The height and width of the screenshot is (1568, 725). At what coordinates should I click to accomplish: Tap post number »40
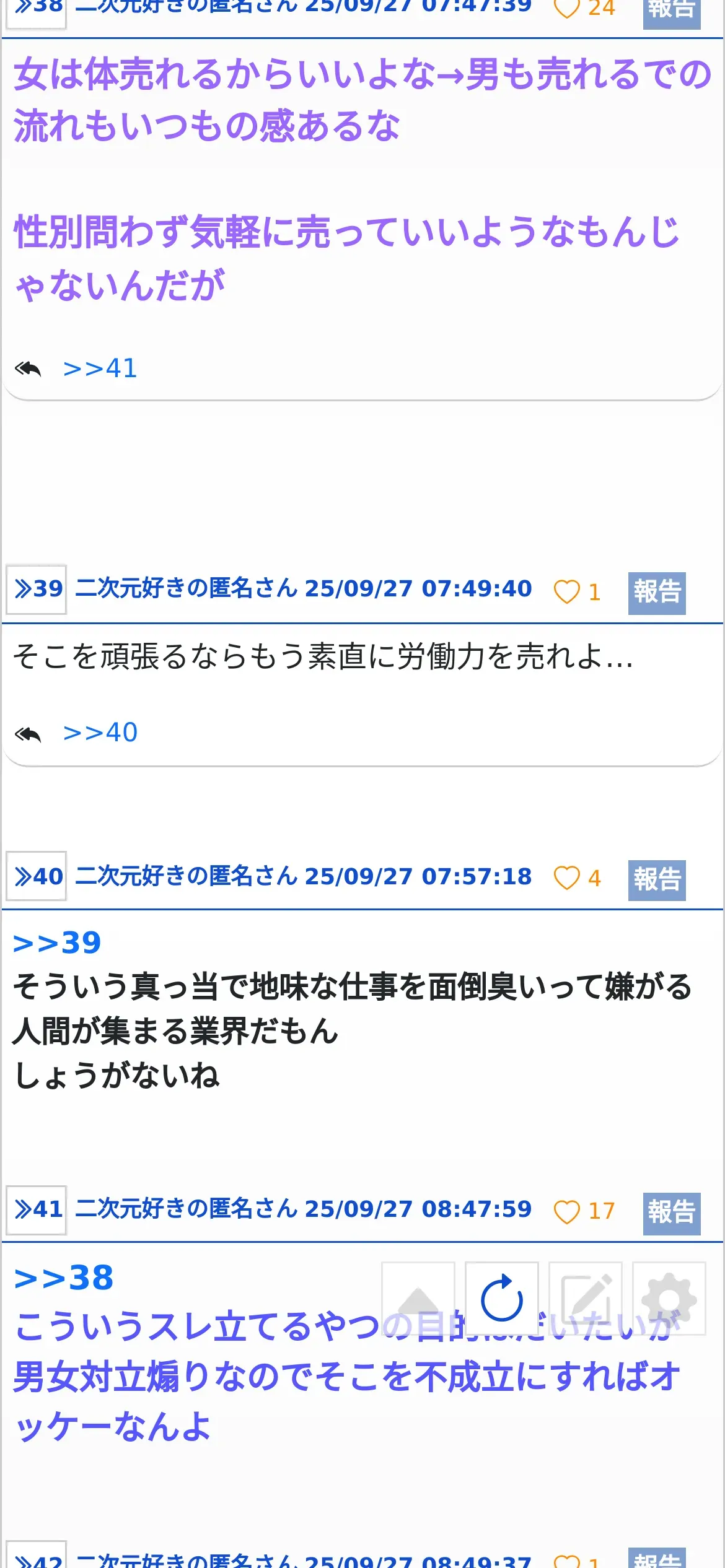pos(37,876)
